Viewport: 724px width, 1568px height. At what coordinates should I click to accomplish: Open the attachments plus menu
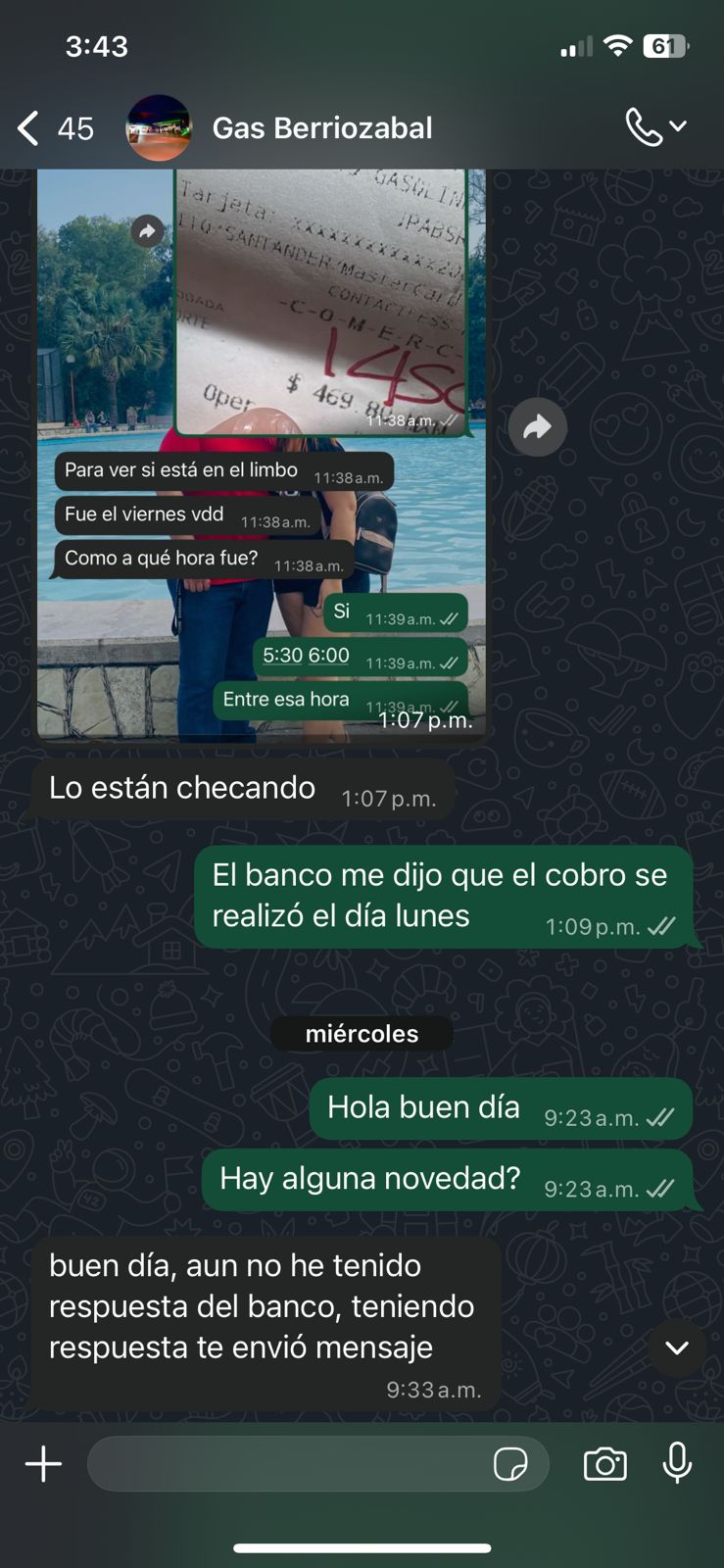43,1464
